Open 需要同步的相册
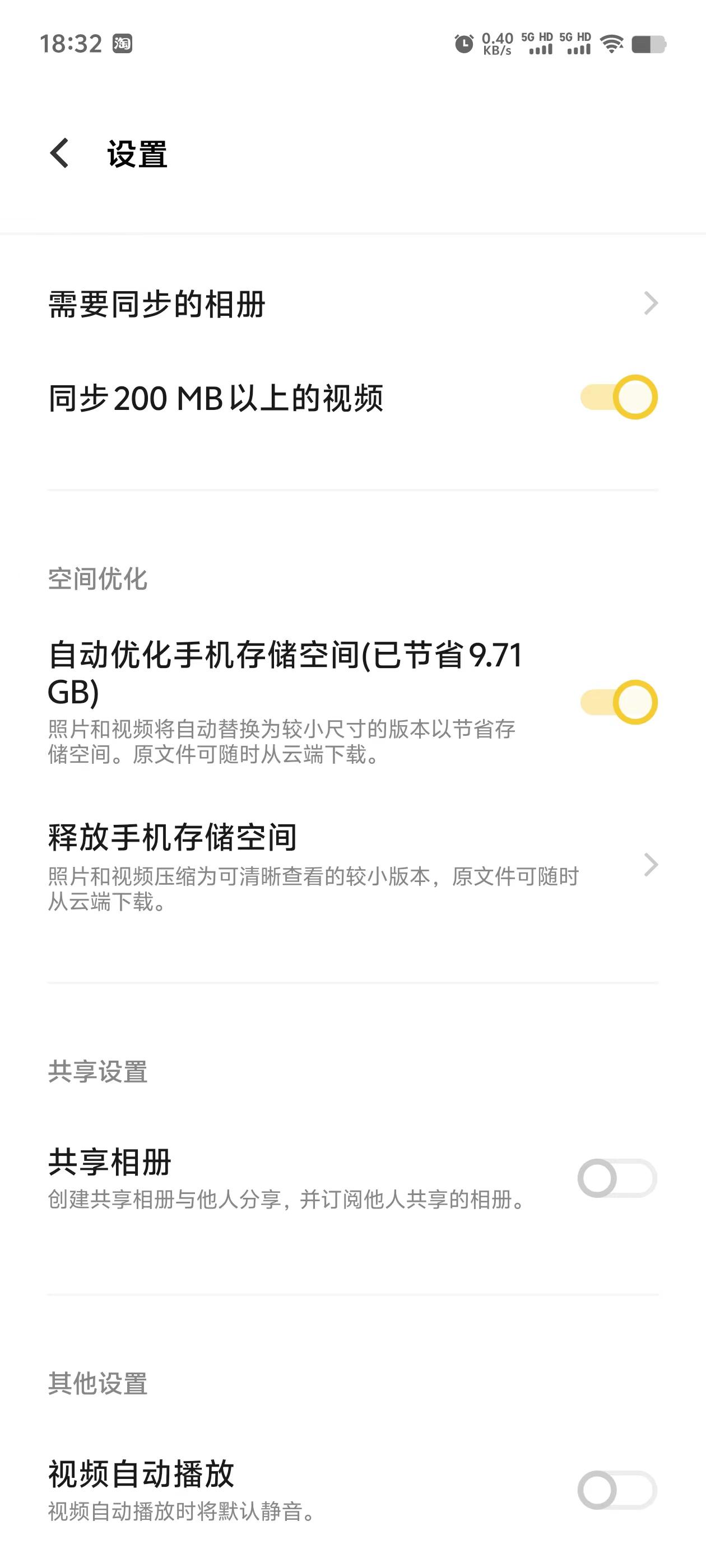Image resolution: width=706 pixels, height=1568 pixels. [x=352, y=304]
